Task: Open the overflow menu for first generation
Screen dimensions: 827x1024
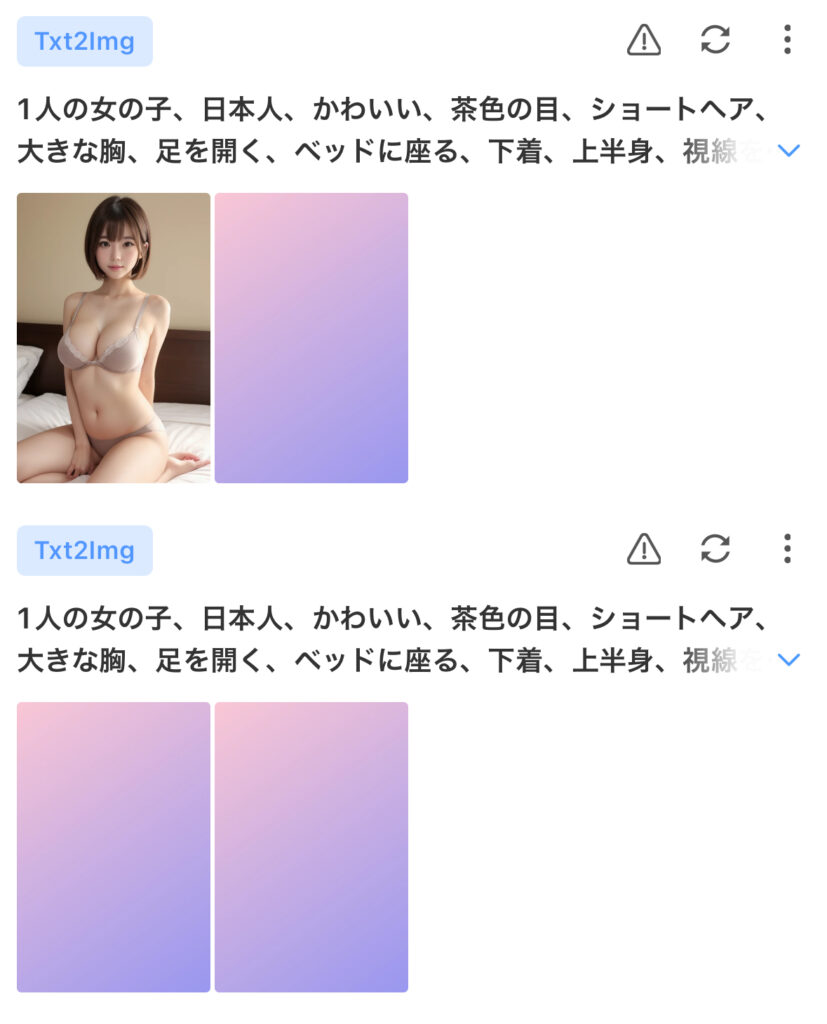Action: (x=788, y=40)
